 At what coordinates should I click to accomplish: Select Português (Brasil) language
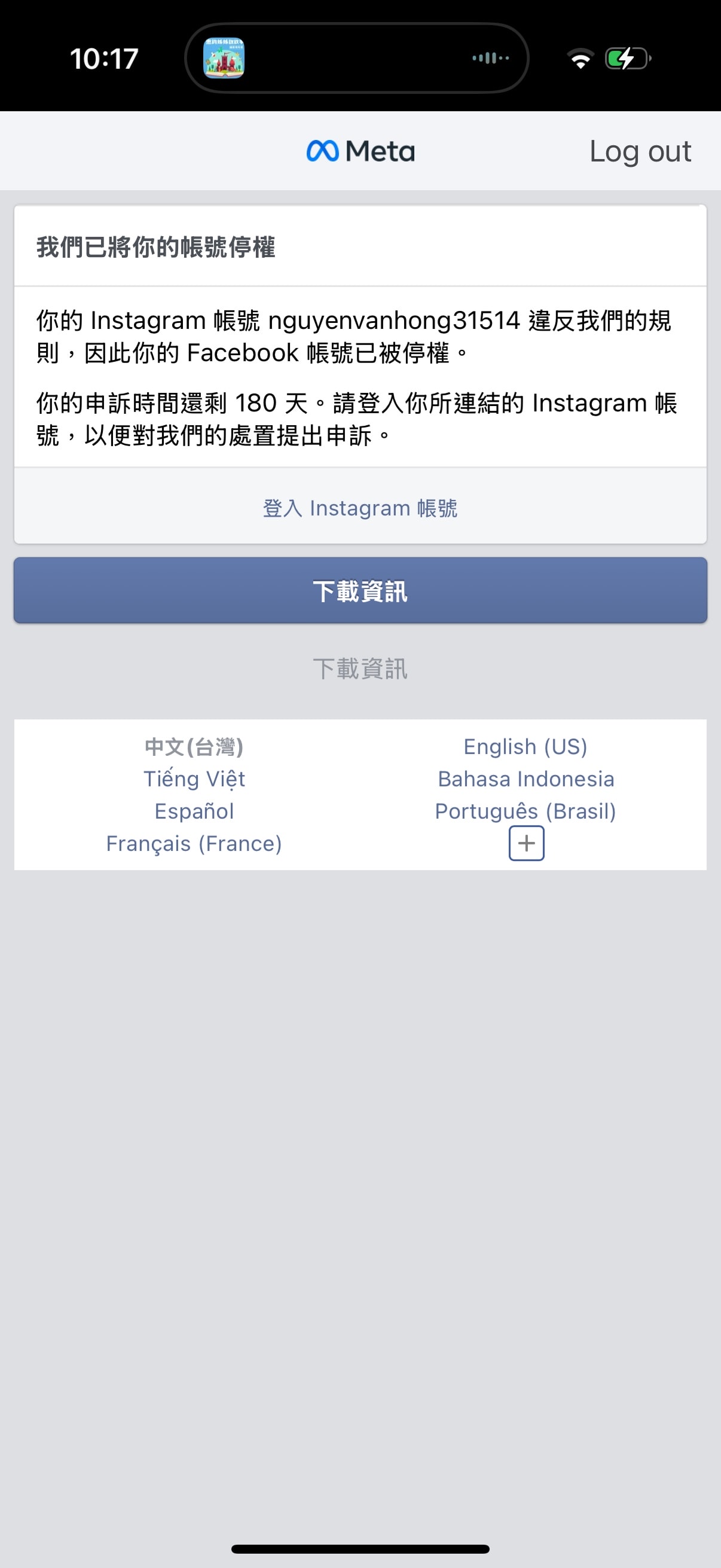526,812
